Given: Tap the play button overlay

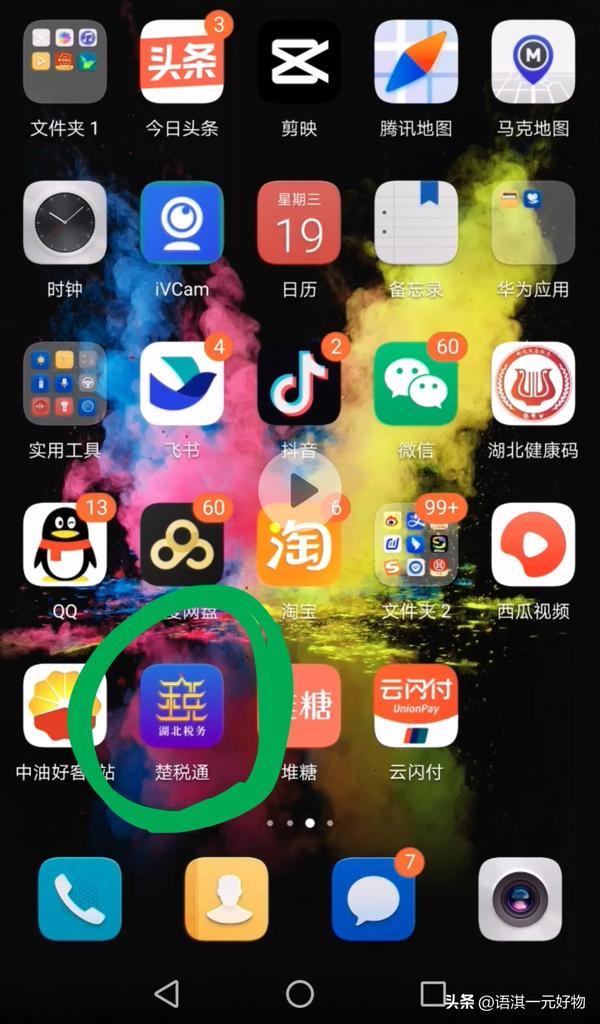Looking at the screenshot, I should (299, 490).
